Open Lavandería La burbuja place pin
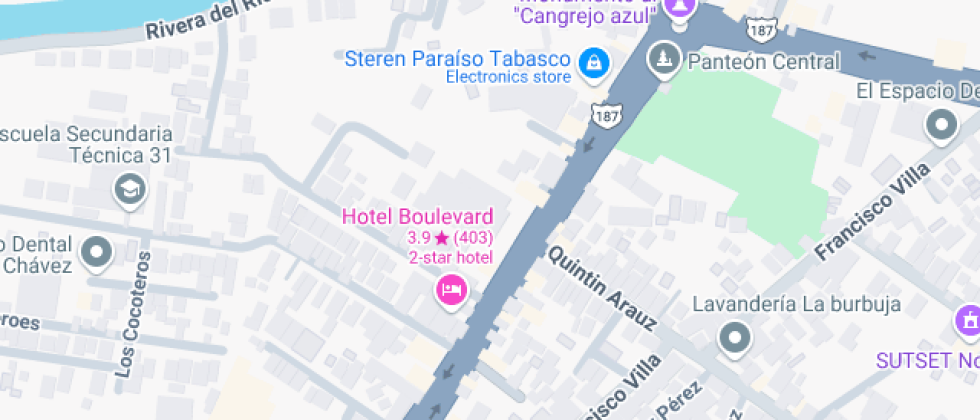Viewport: 980px width, 420px height. point(735,337)
